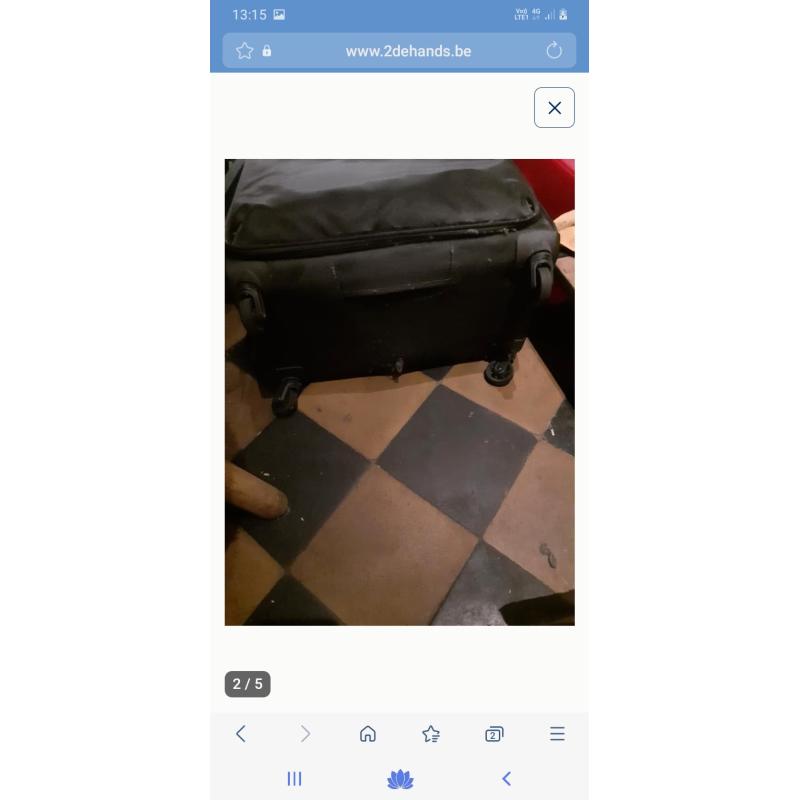Bookmark this page with the star icon
The image size is (800, 800).
click(x=244, y=51)
